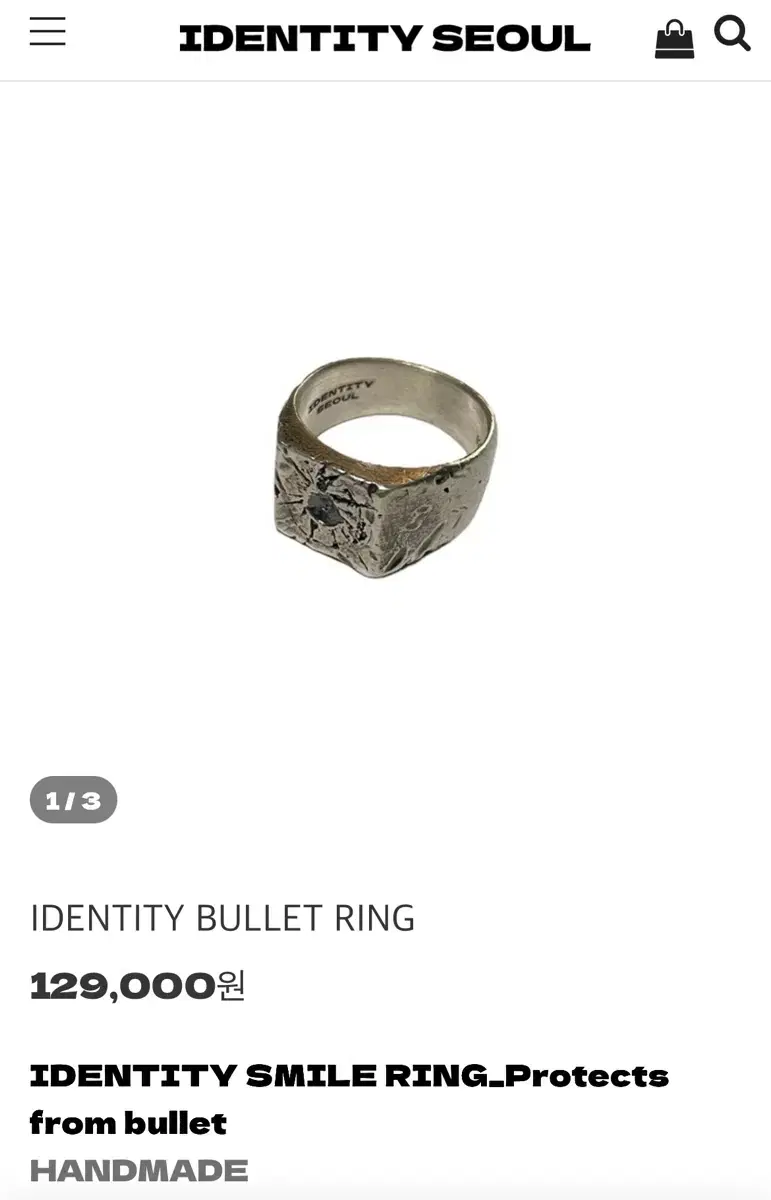Click the 1/3 image counter badge
The height and width of the screenshot is (1200, 771).
pyautogui.click(x=73, y=800)
